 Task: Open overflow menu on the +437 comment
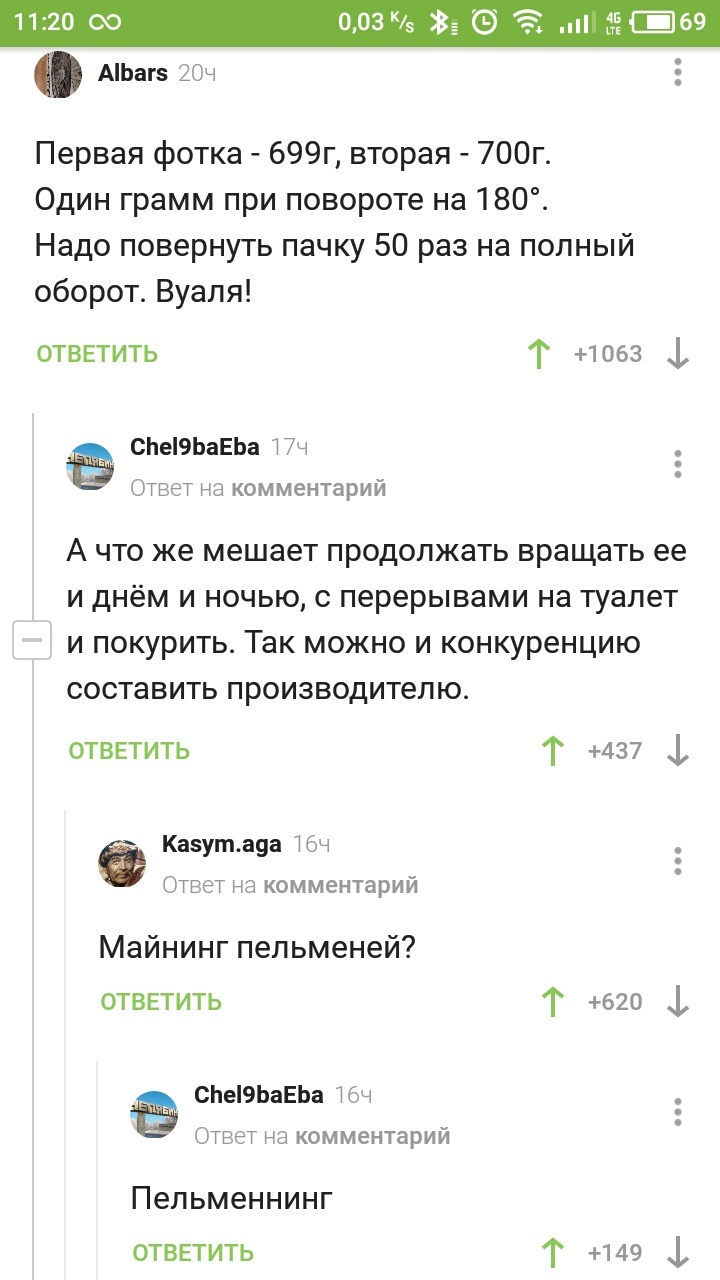point(678,464)
